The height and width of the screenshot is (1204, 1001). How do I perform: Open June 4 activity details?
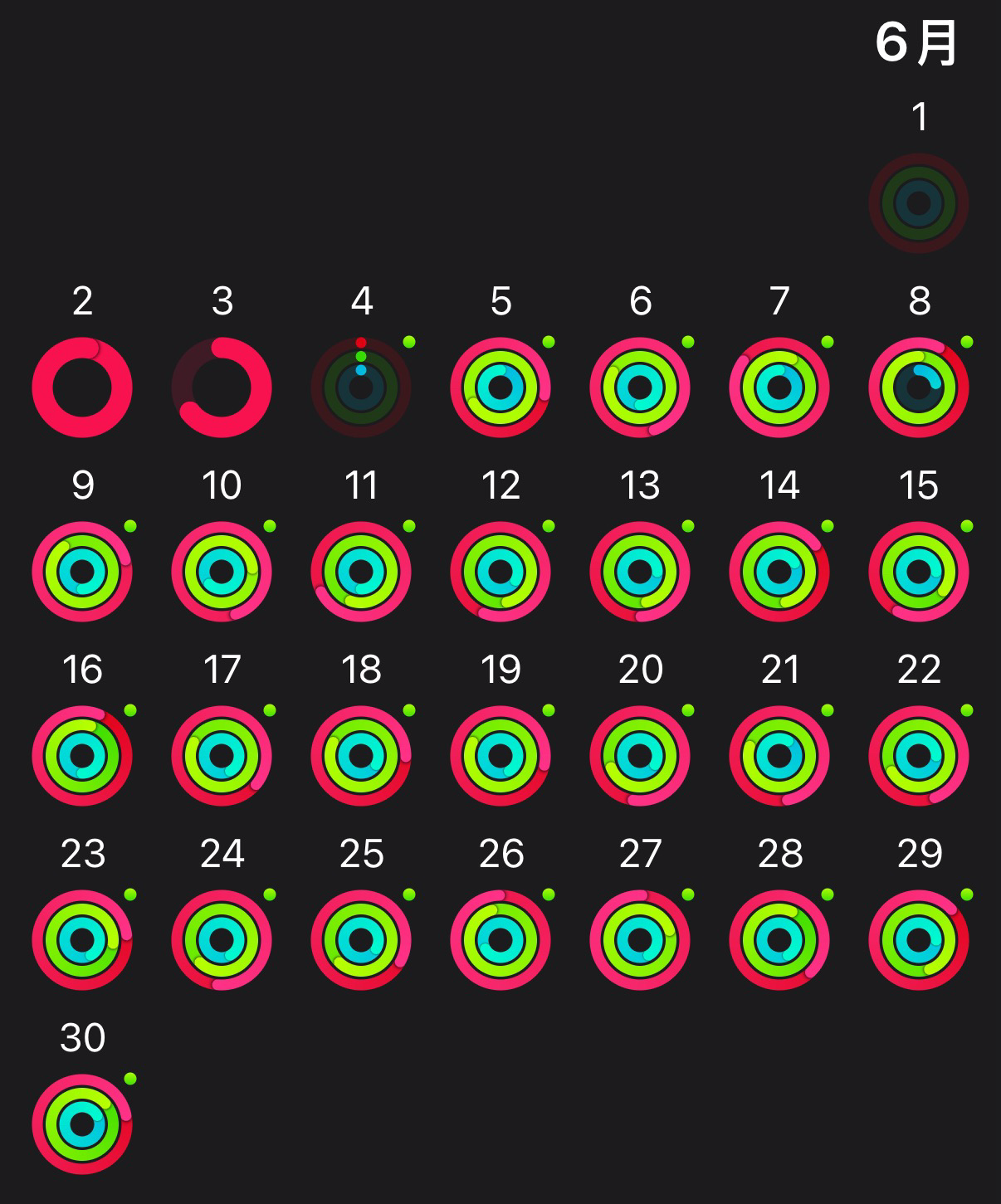361,388
